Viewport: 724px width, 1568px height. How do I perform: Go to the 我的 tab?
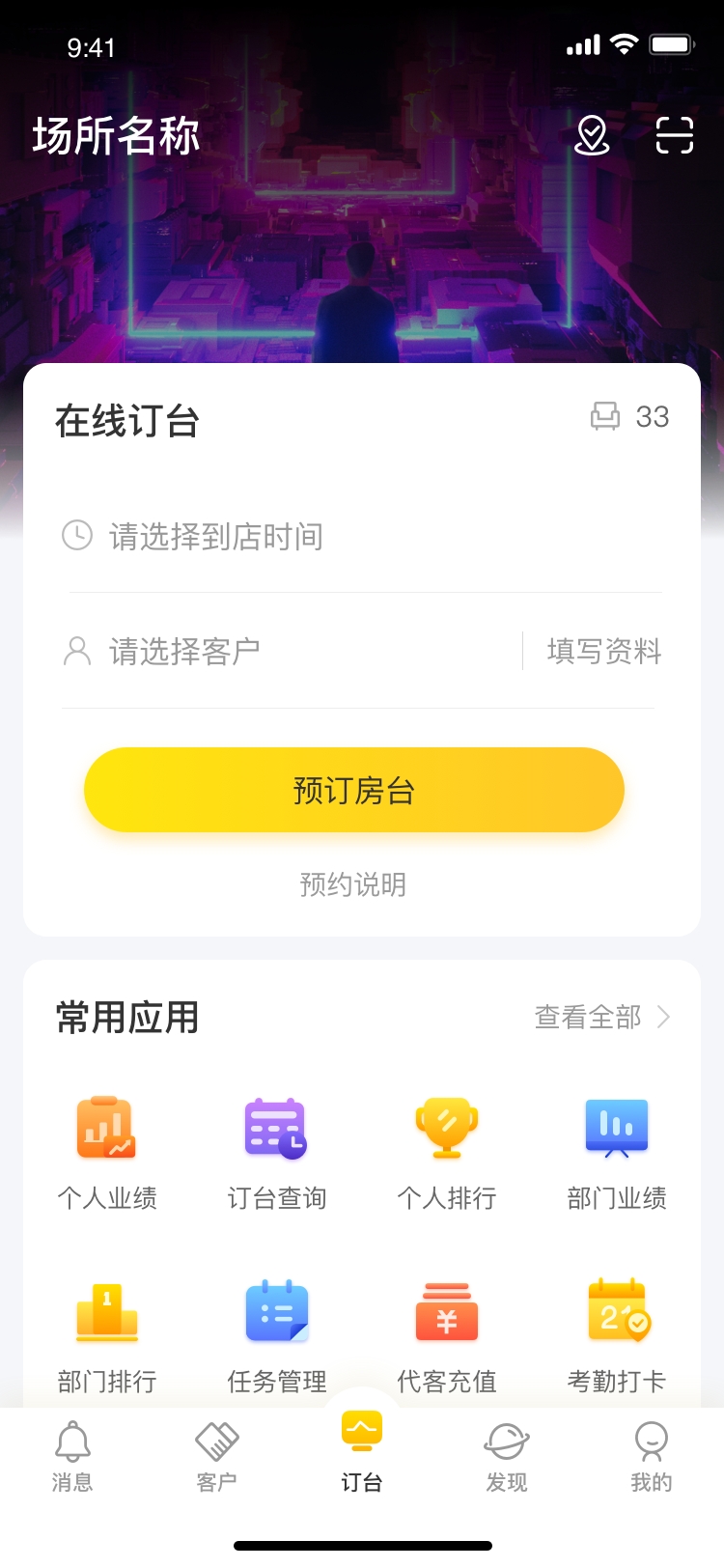[x=652, y=1456]
